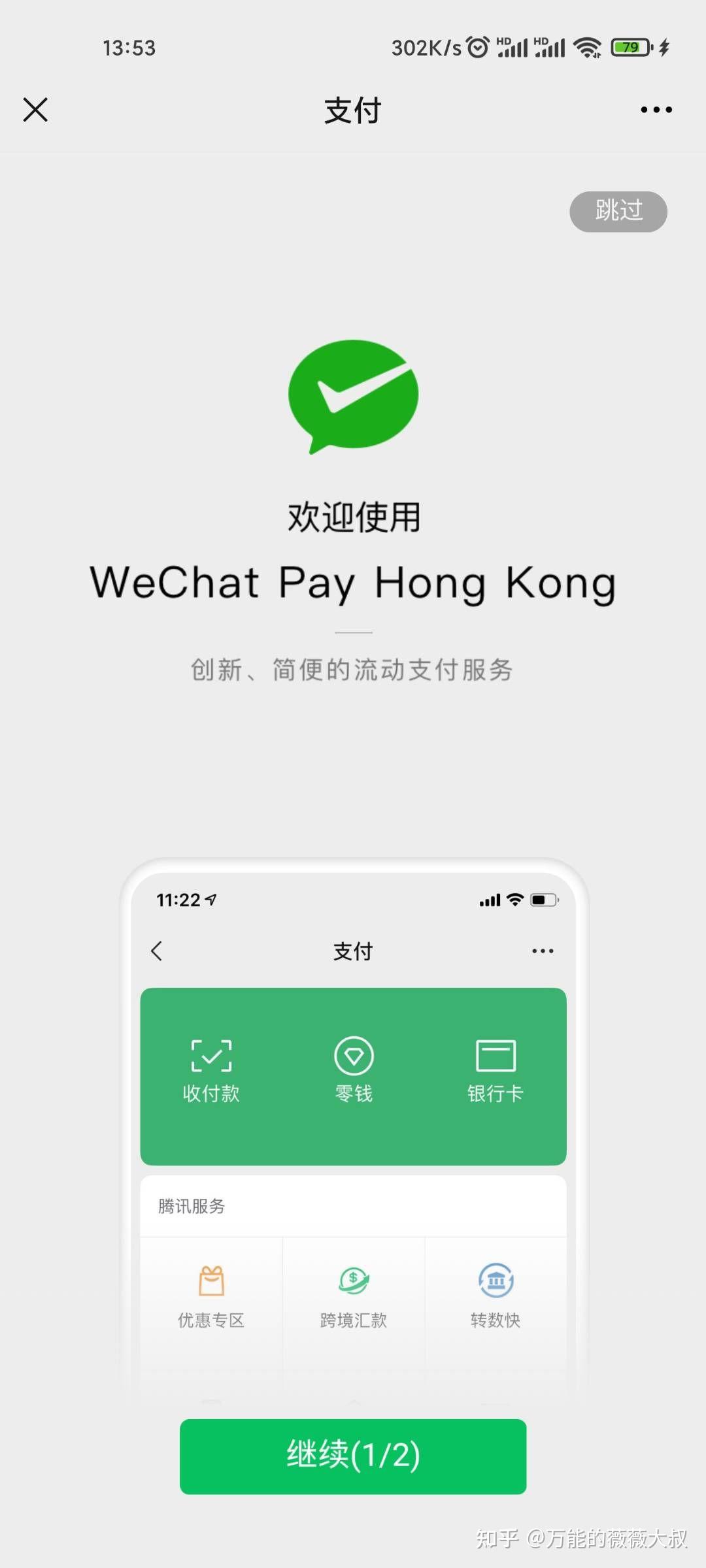This screenshot has height=1568, width=706.
Task: Open the three-dot menu in preview screen
Action: coord(543,951)
